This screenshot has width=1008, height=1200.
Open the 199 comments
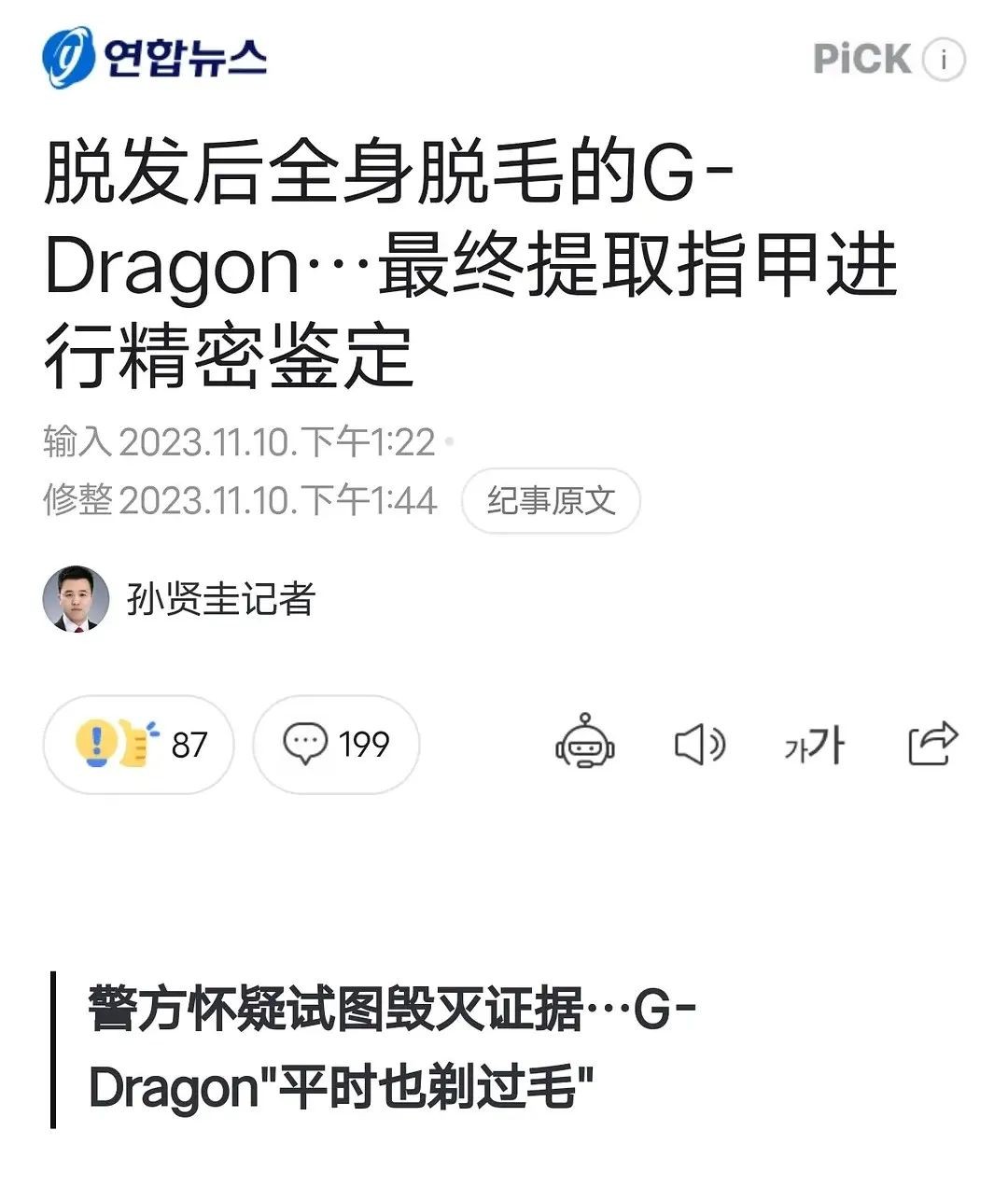(x=336, y=745)
